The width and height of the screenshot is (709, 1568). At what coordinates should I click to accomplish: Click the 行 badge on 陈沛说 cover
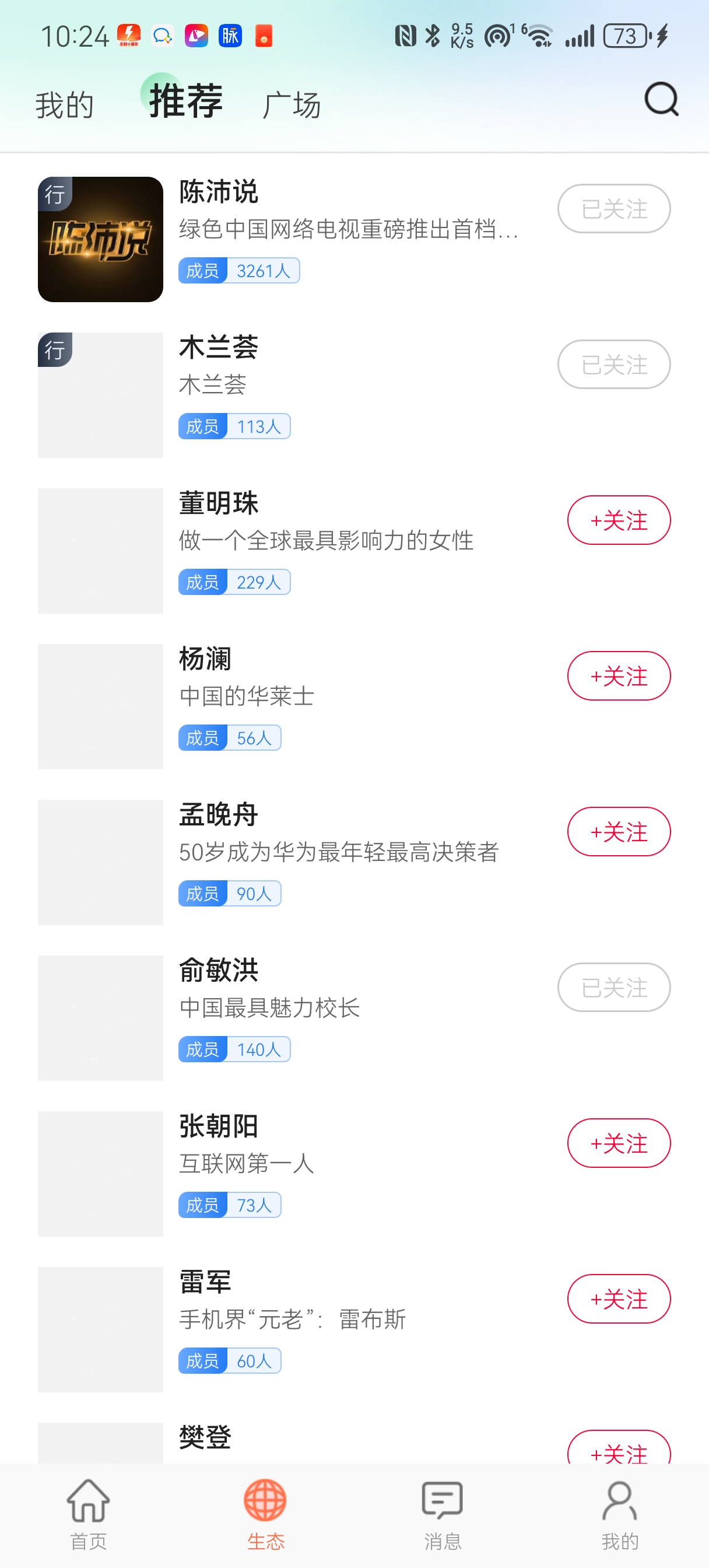55,195
